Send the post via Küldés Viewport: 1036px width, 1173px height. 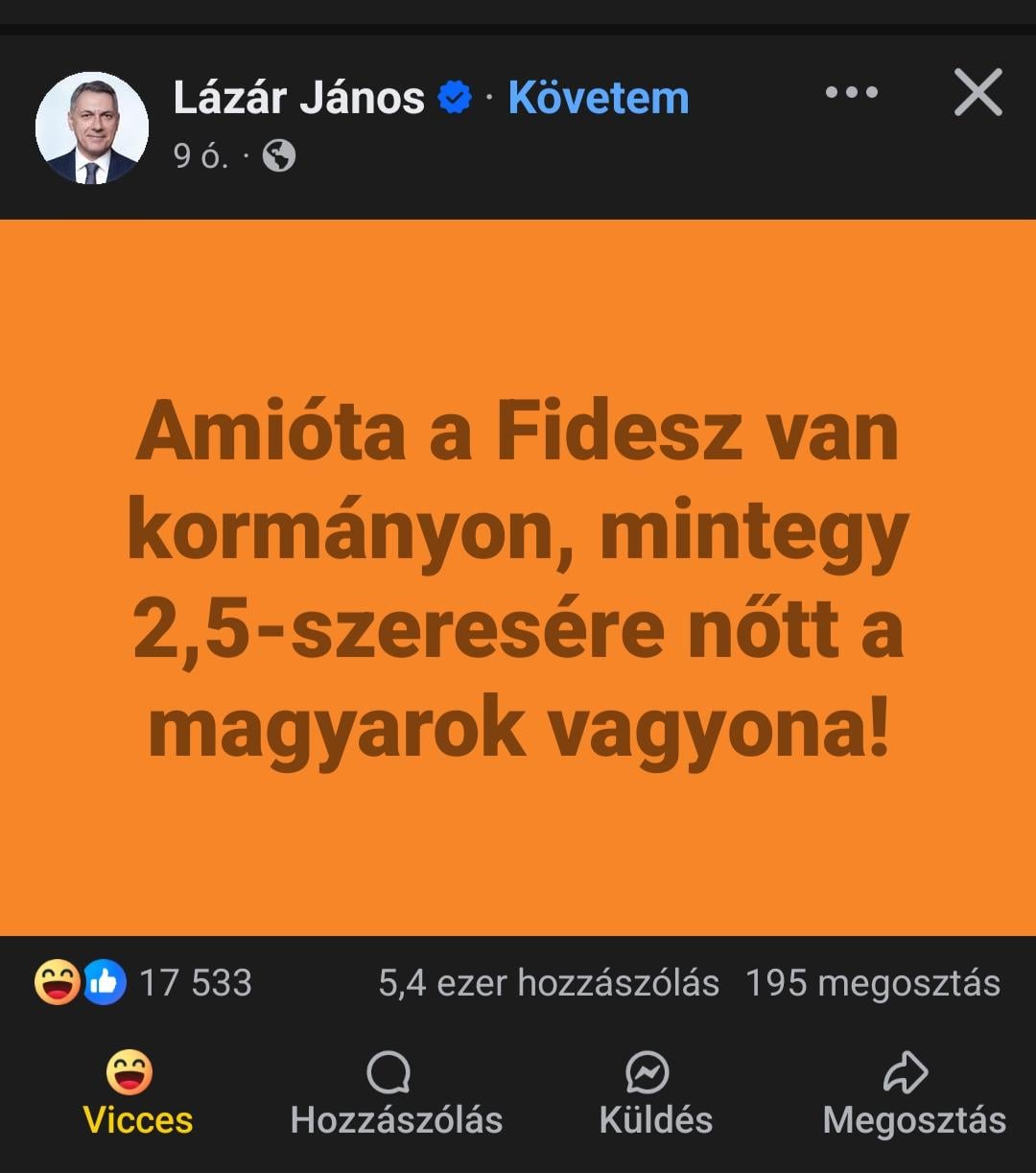click(656, 1094)
